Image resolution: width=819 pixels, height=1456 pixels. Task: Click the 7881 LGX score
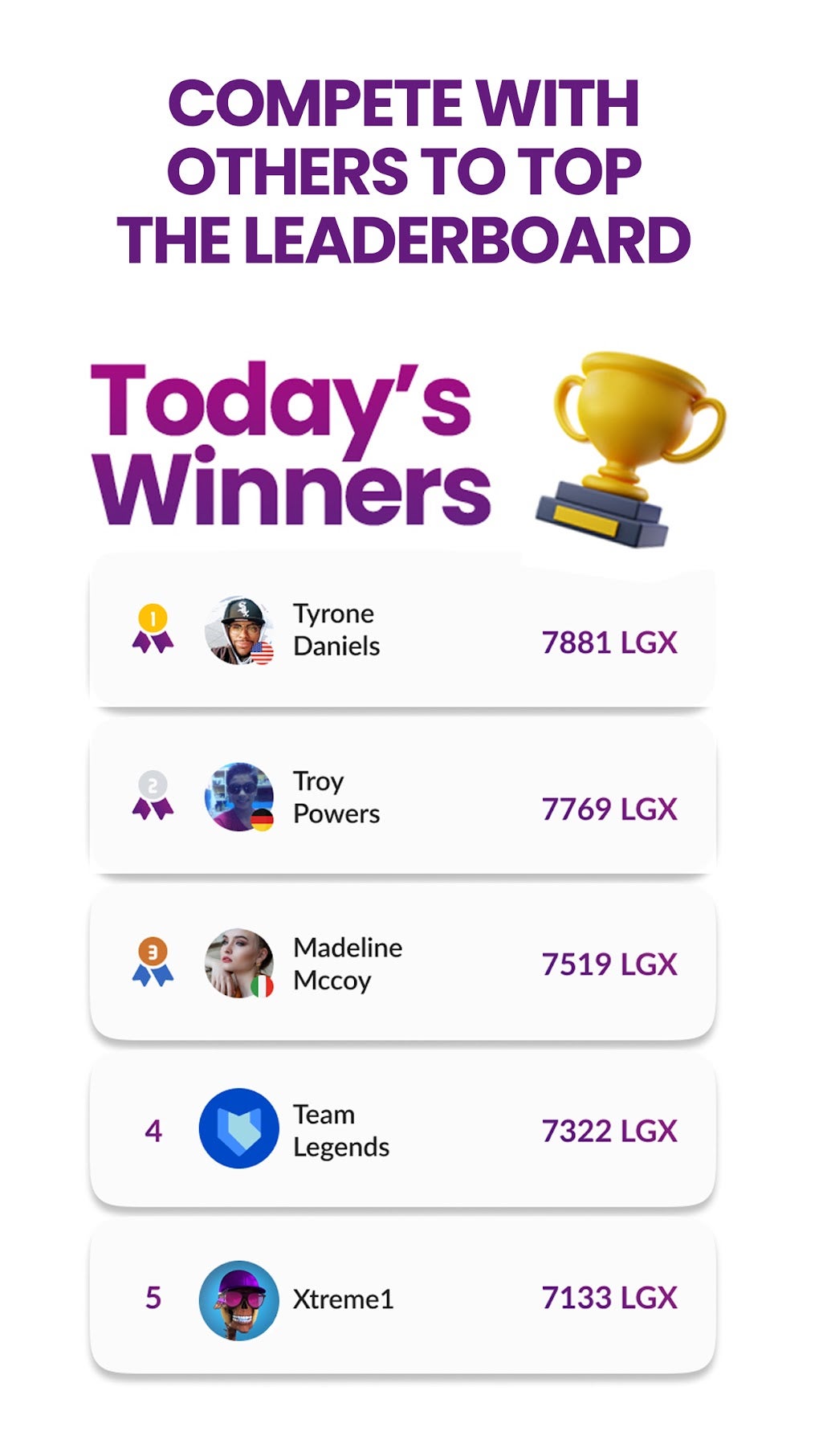609,641
